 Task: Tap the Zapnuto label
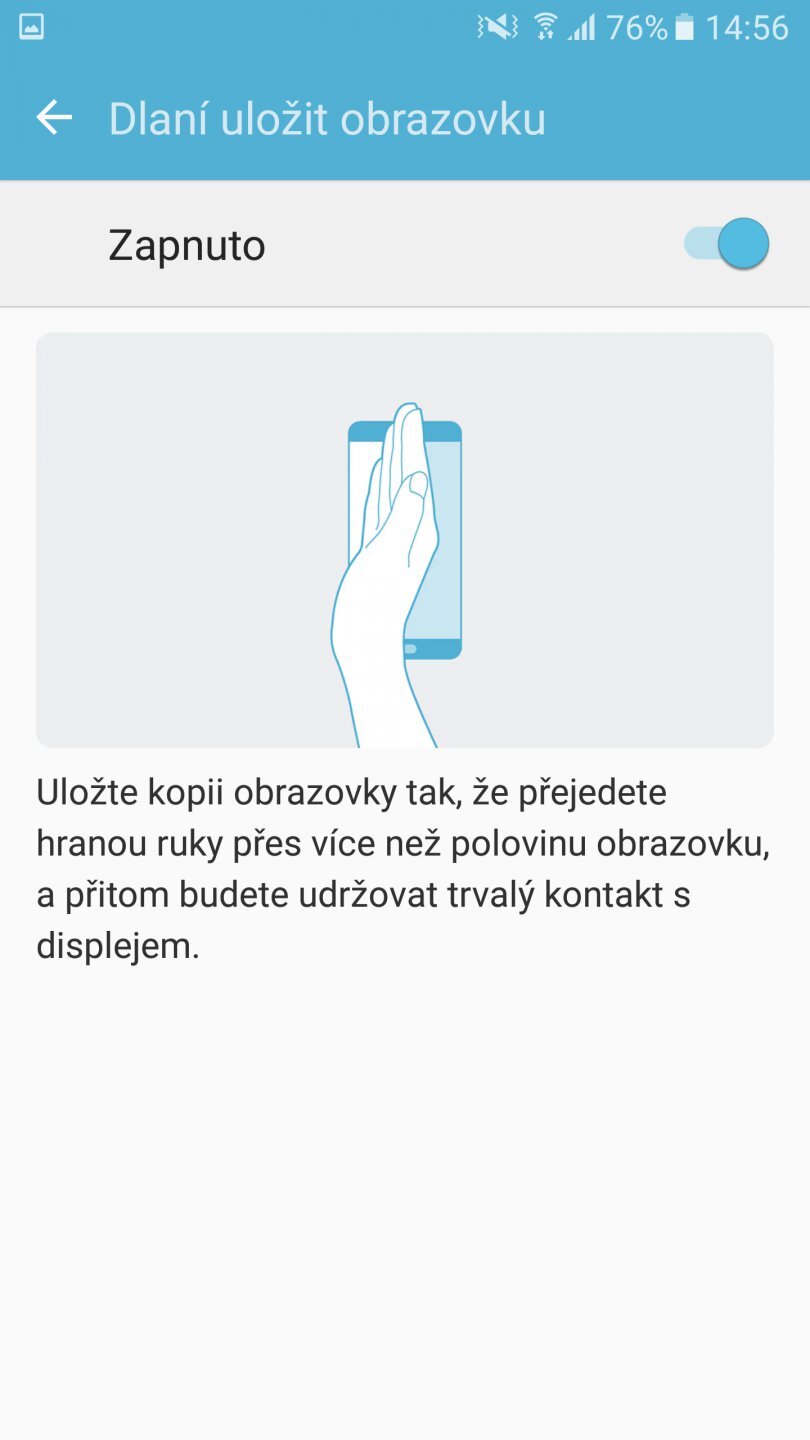point(185,243)
